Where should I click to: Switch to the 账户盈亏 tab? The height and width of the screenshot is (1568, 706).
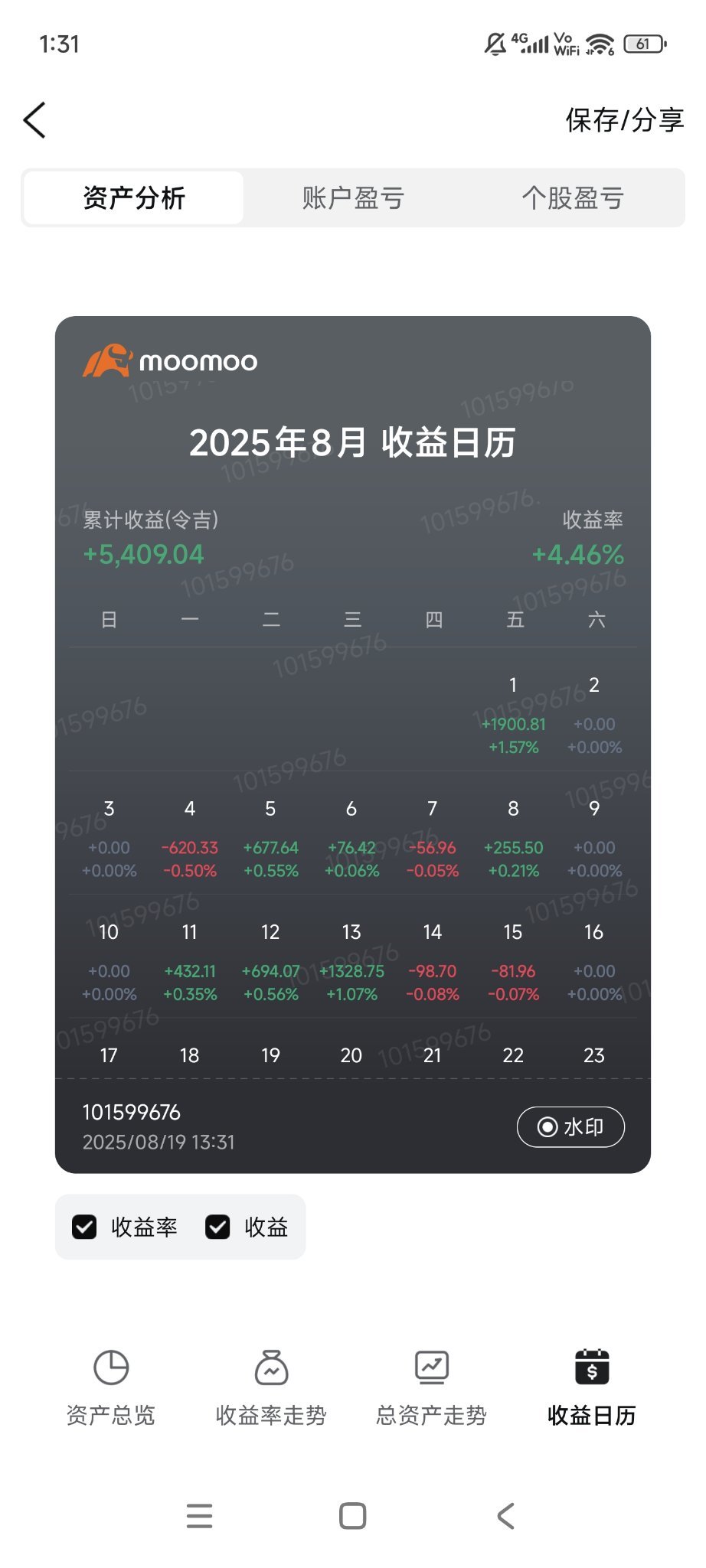[353, 198]
